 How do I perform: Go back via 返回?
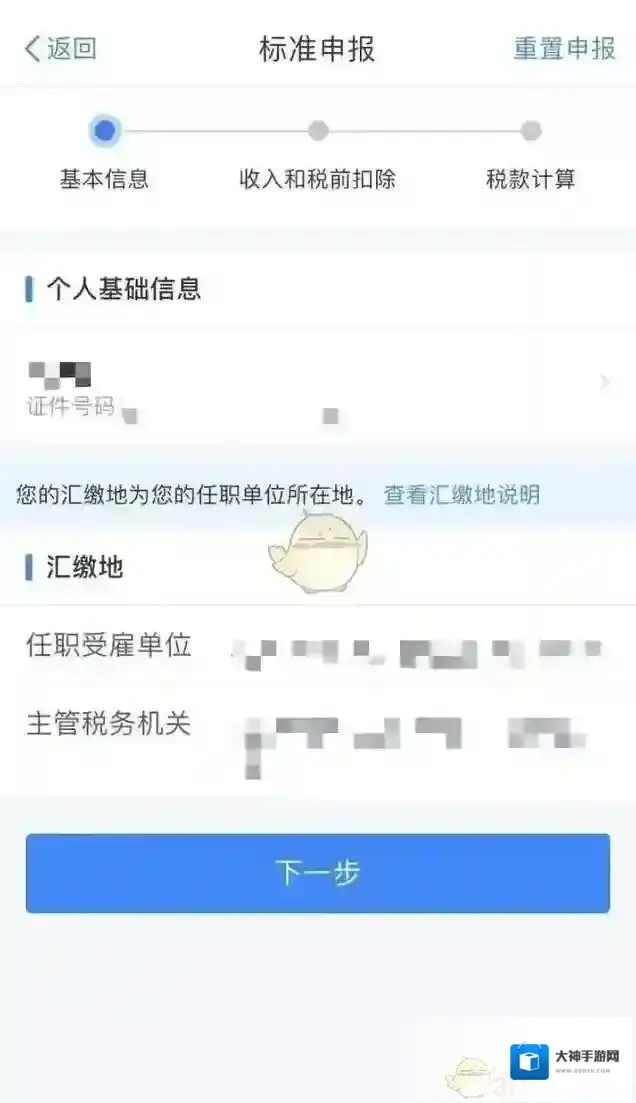coord(60,49)
